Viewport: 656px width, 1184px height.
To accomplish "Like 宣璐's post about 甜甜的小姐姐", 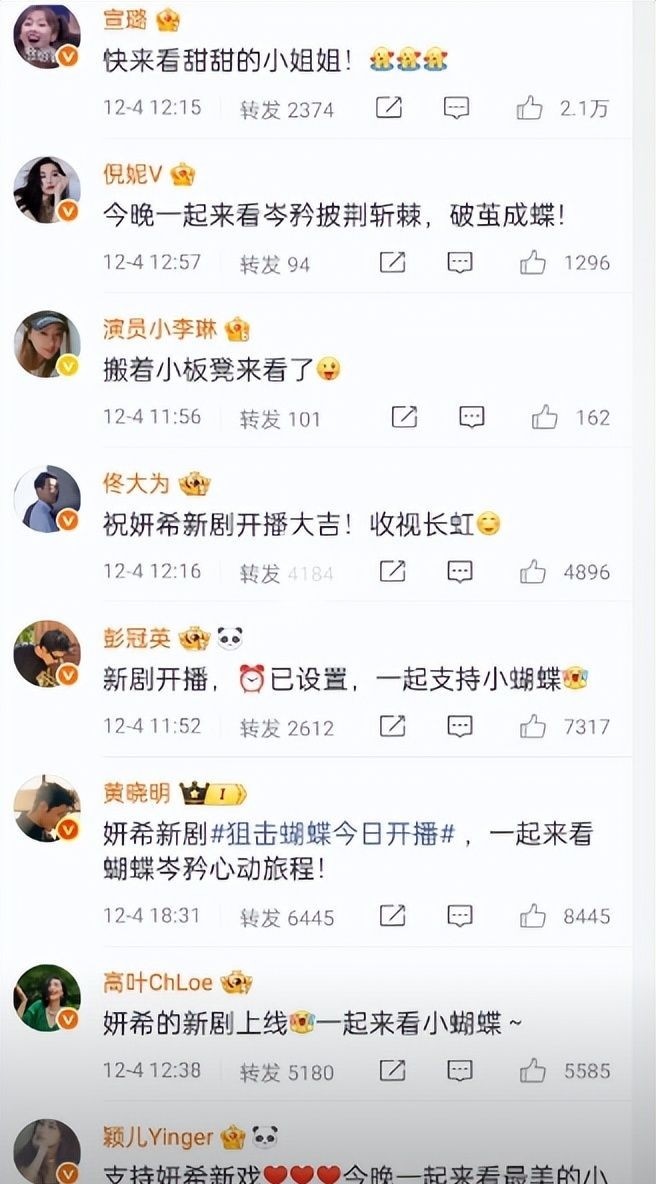I will pyautogui.click(x=530, y=108).
